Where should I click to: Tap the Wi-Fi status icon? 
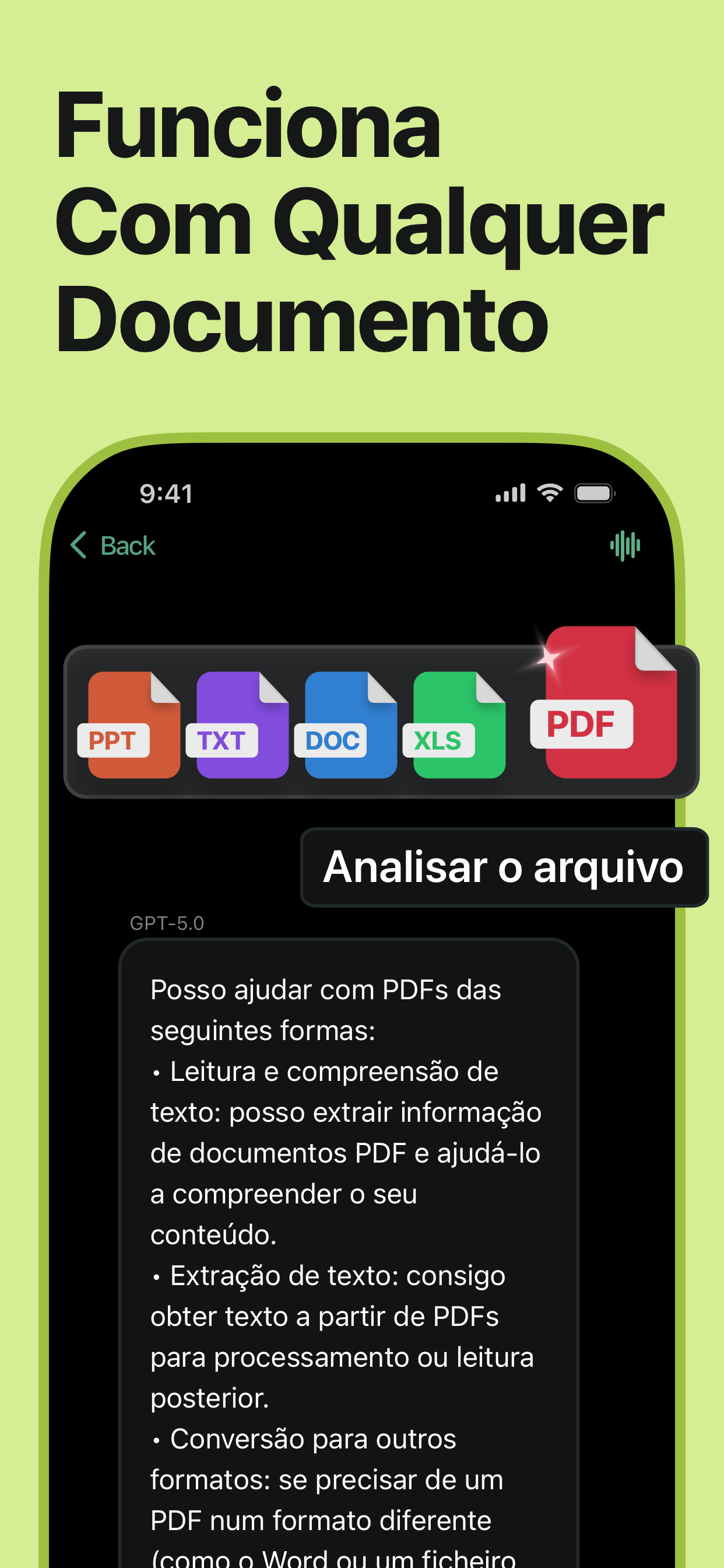549,493
